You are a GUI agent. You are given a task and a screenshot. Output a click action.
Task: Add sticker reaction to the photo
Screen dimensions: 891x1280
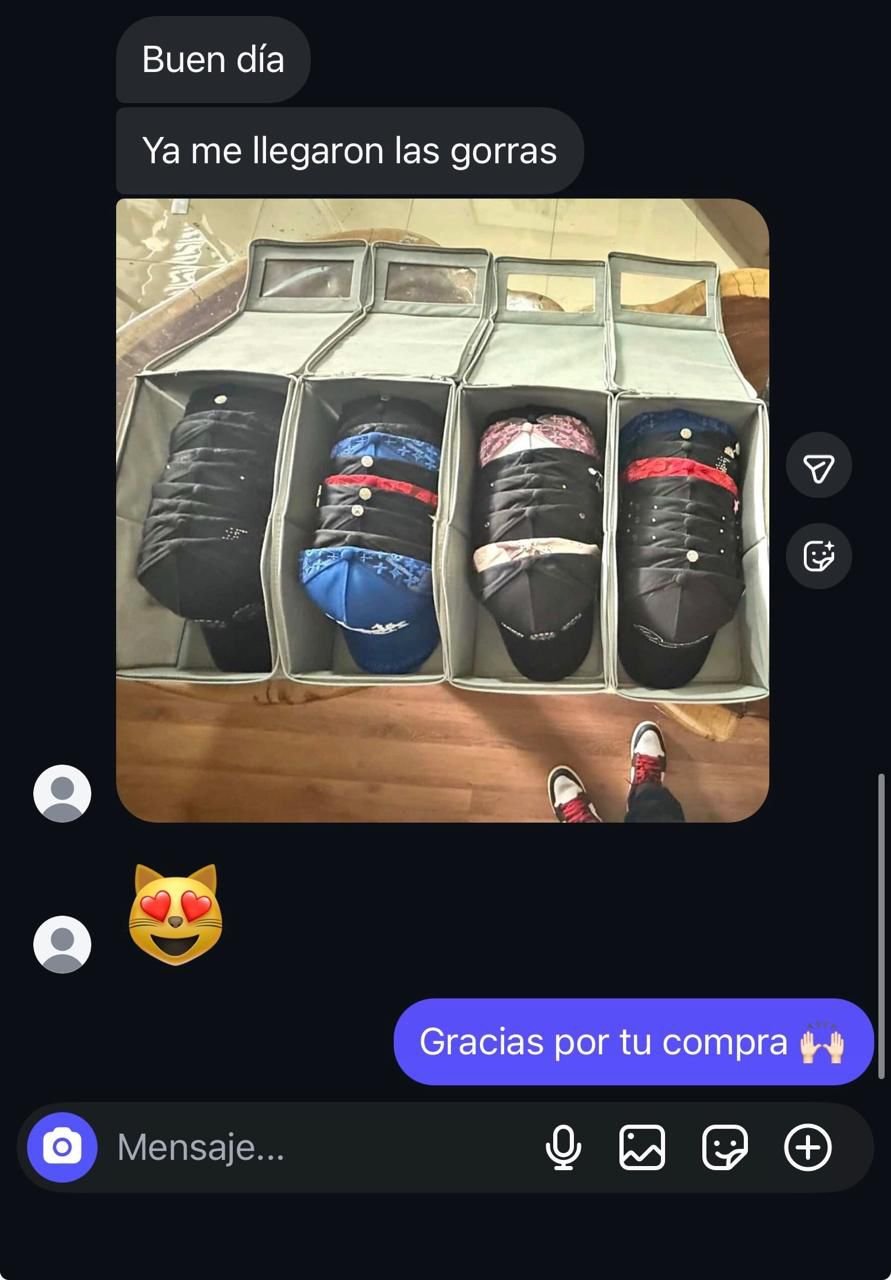(819, 555)
